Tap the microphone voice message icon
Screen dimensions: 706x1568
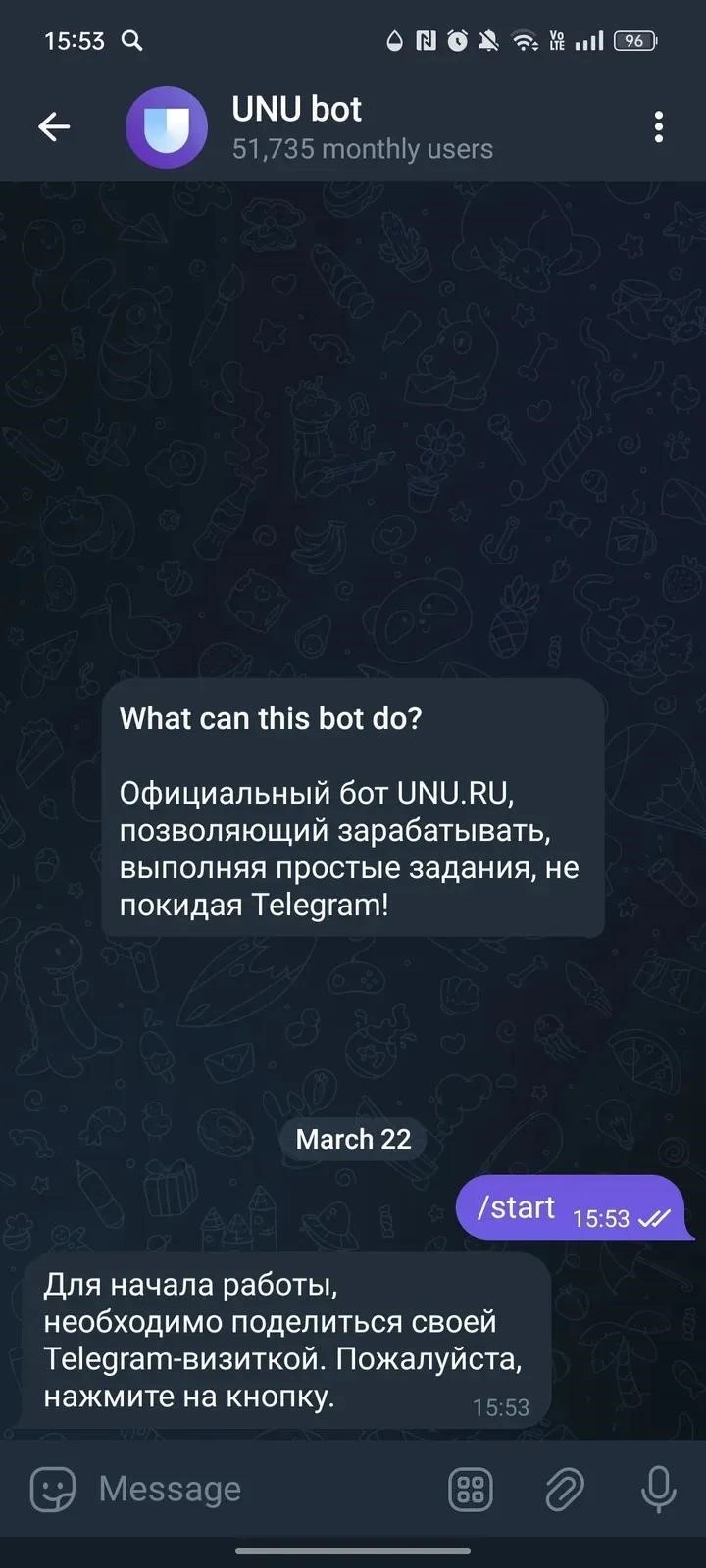tap(658, 1490)
